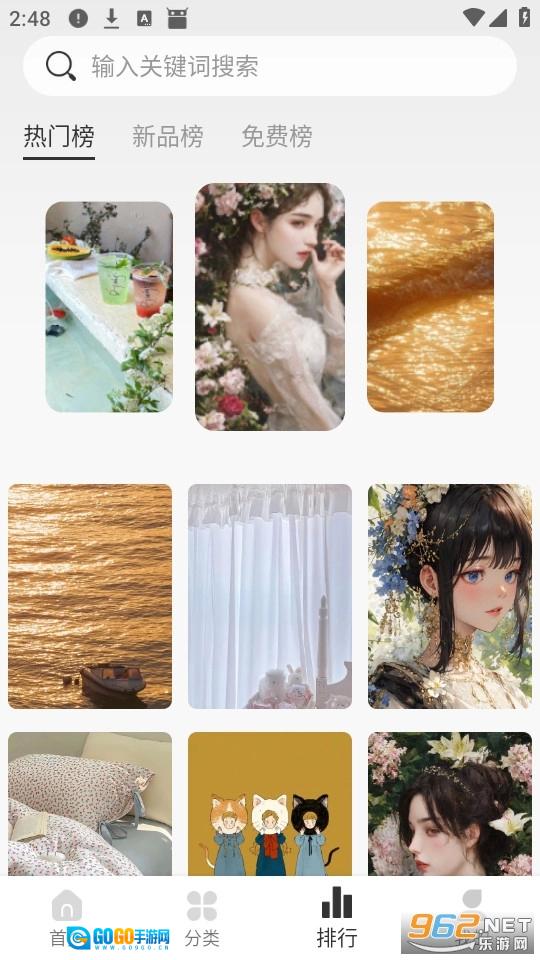Open the top-ranked girl in lace dress wallpaper
The height and width of the screenshot is (960, 540).
tap(270, 307)
